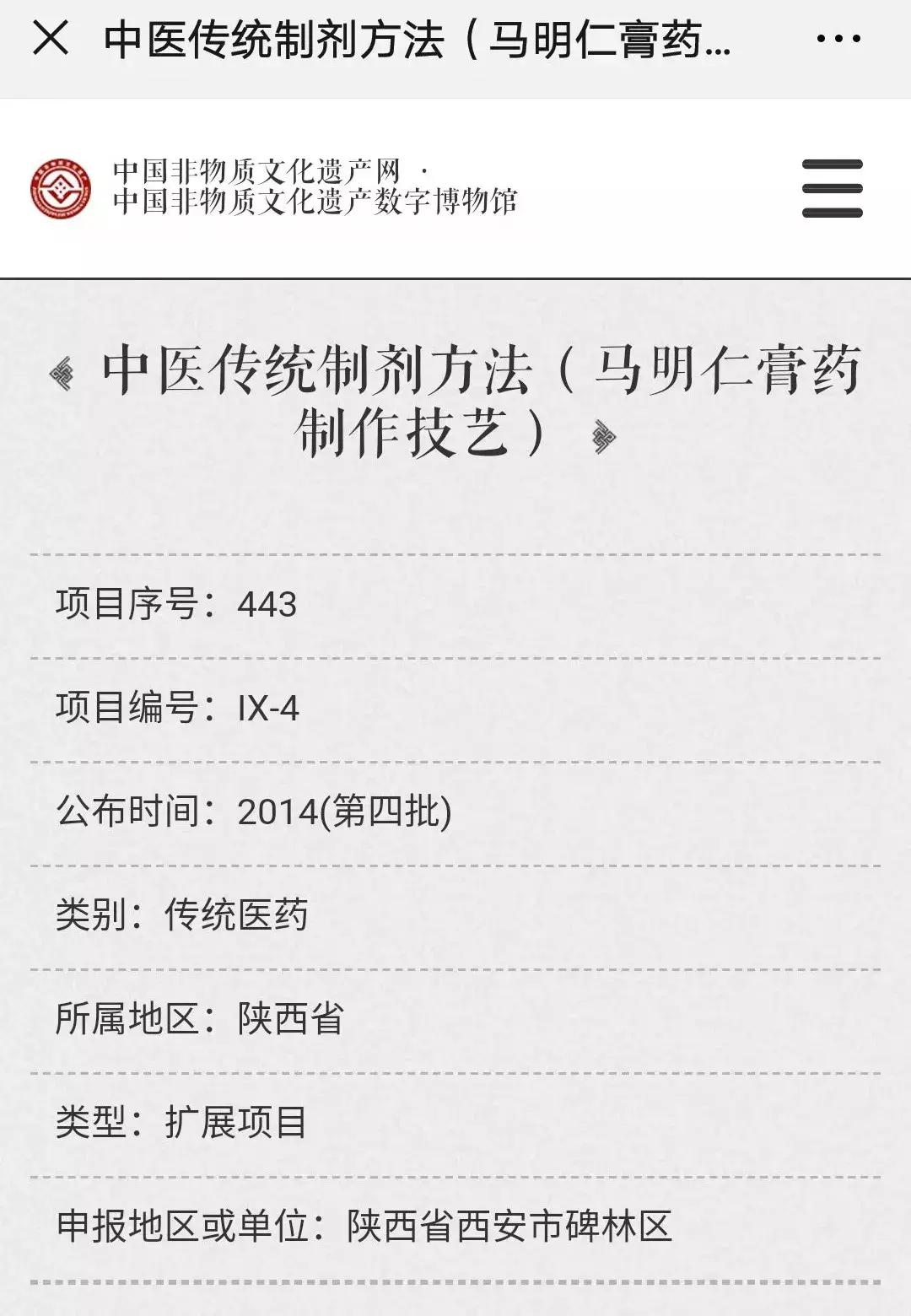Image resolution: width=911 pixels, height=1316 pixels.
Task: Click the right ornament after 制作技艺
Action: (606, 439)
